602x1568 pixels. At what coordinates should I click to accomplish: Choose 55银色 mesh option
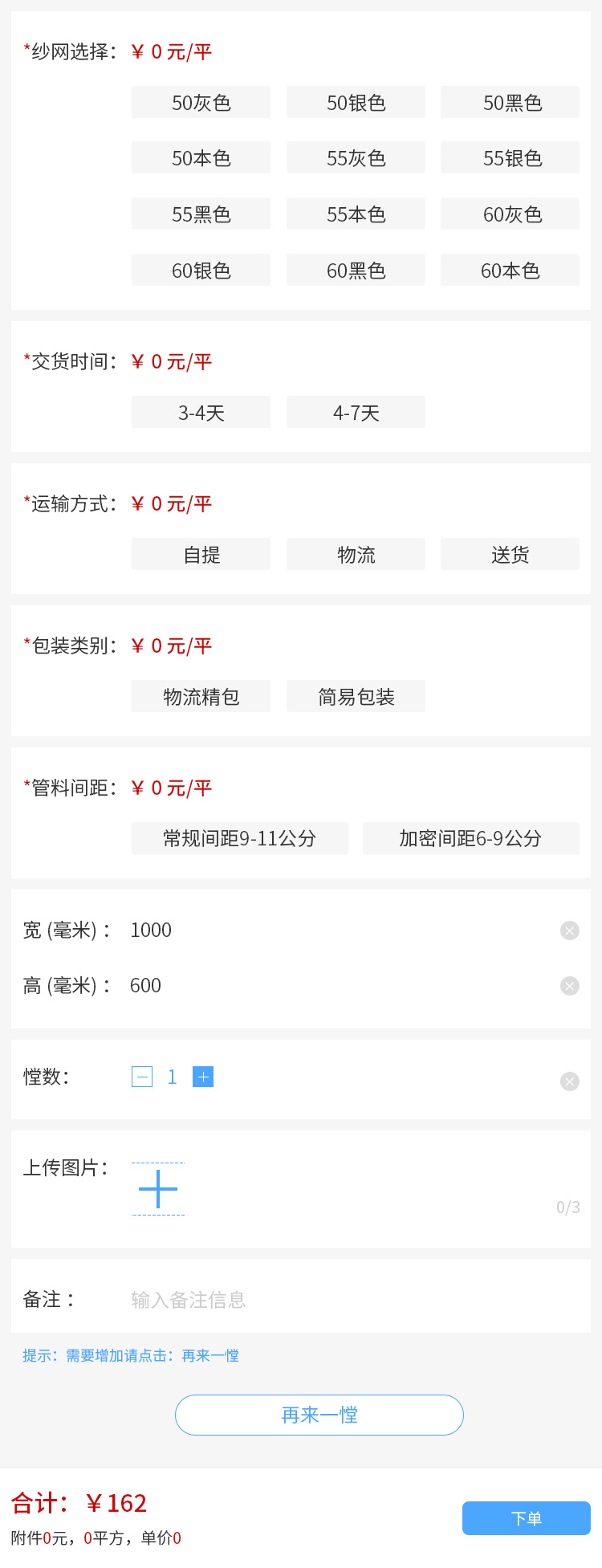[x=510, y=158]
